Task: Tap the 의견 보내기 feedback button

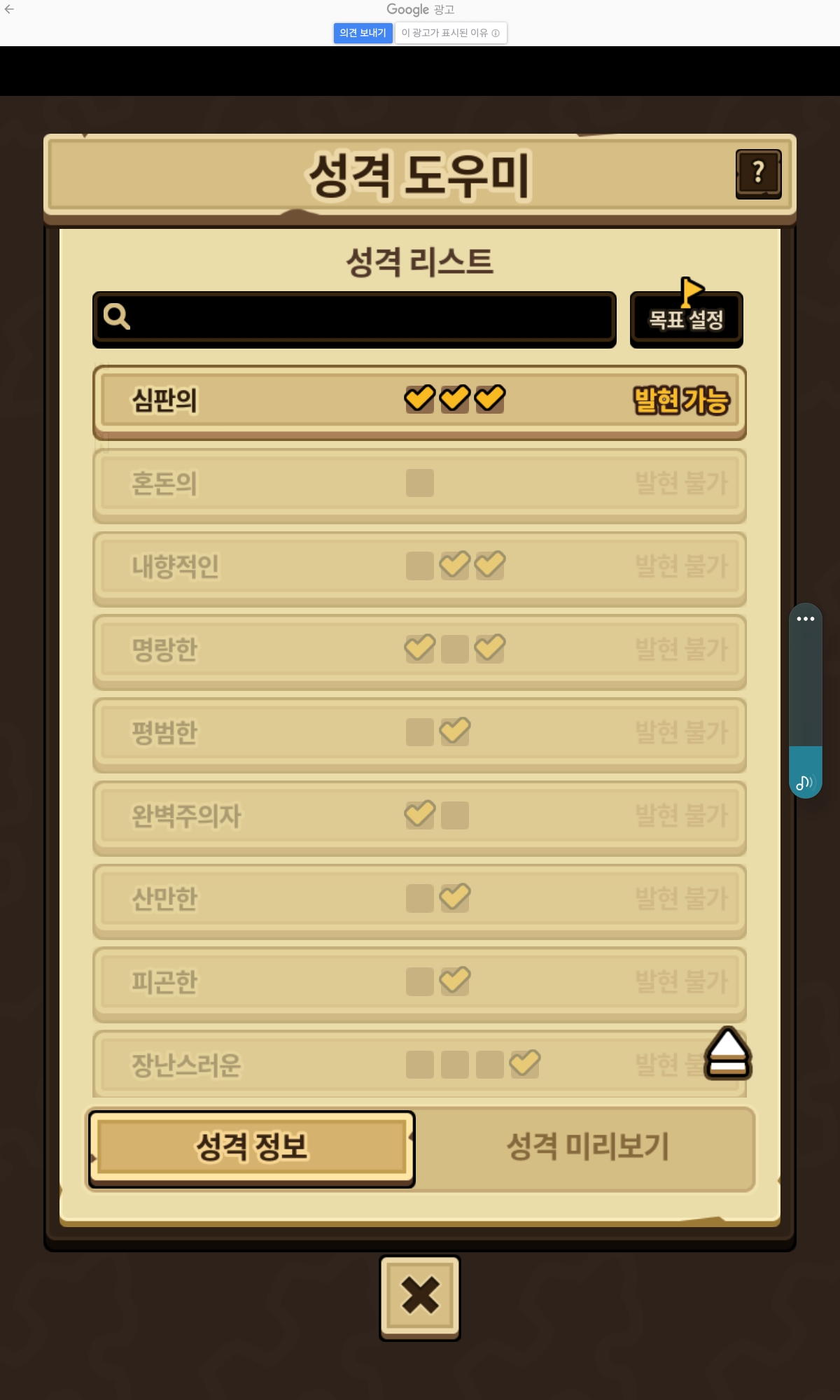Action: coord(363,33)
